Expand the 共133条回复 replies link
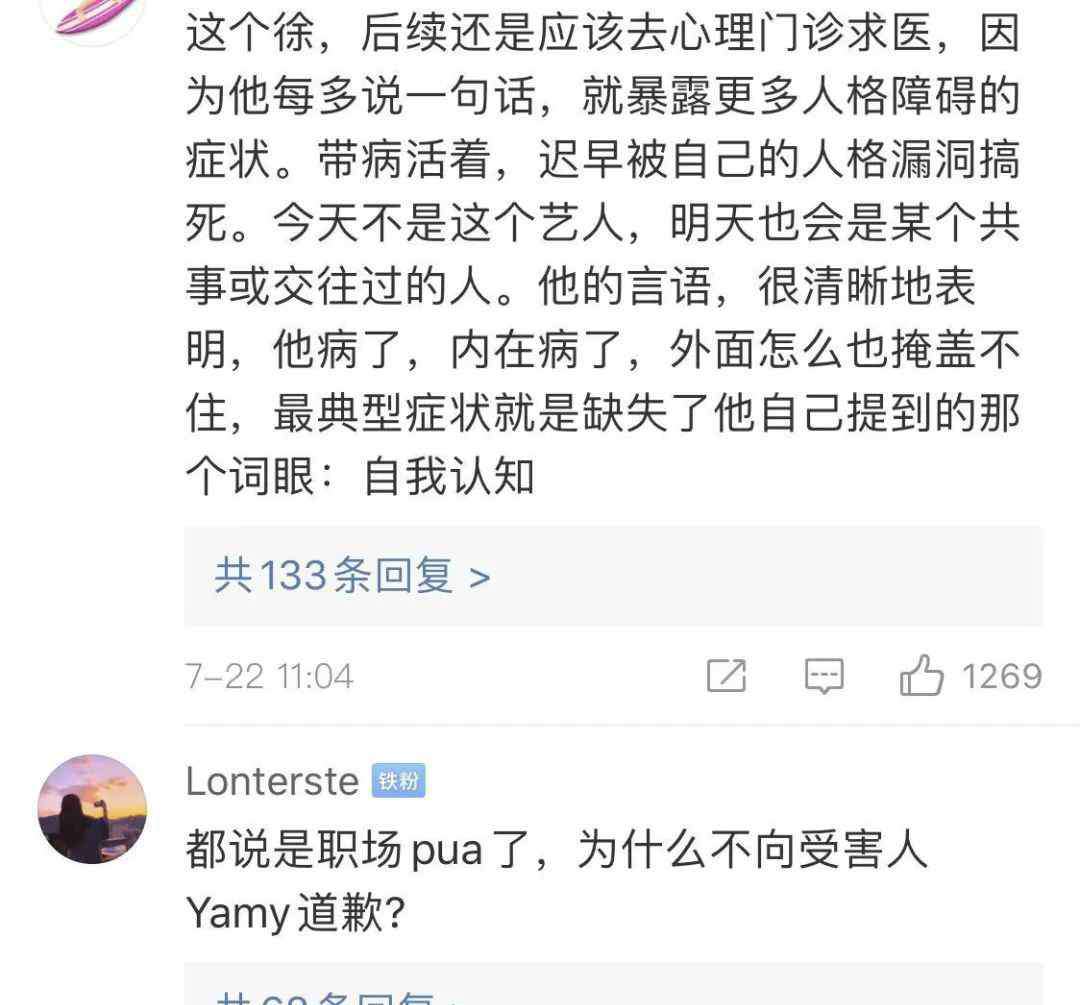 [352, 576]
